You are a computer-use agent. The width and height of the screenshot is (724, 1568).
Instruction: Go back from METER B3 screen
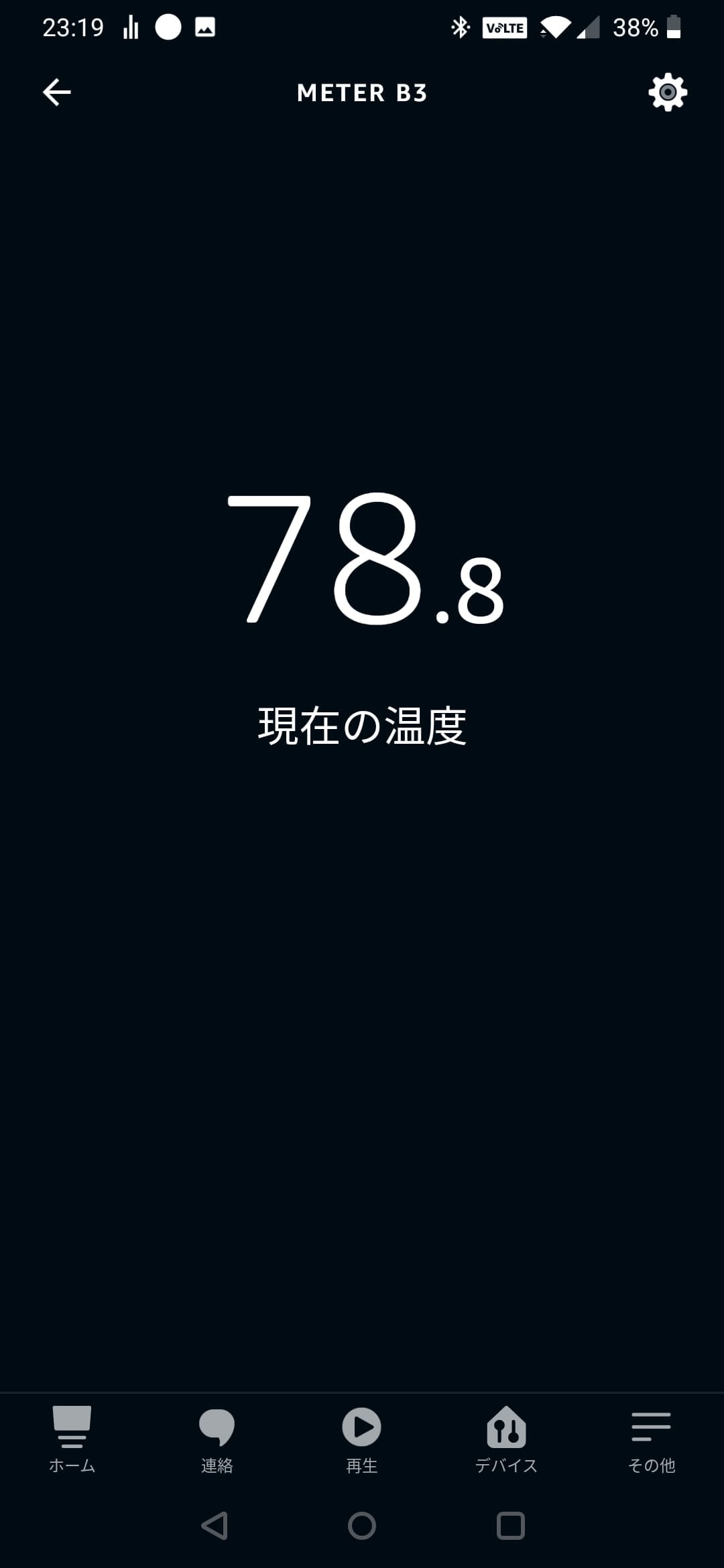[57, 92]
